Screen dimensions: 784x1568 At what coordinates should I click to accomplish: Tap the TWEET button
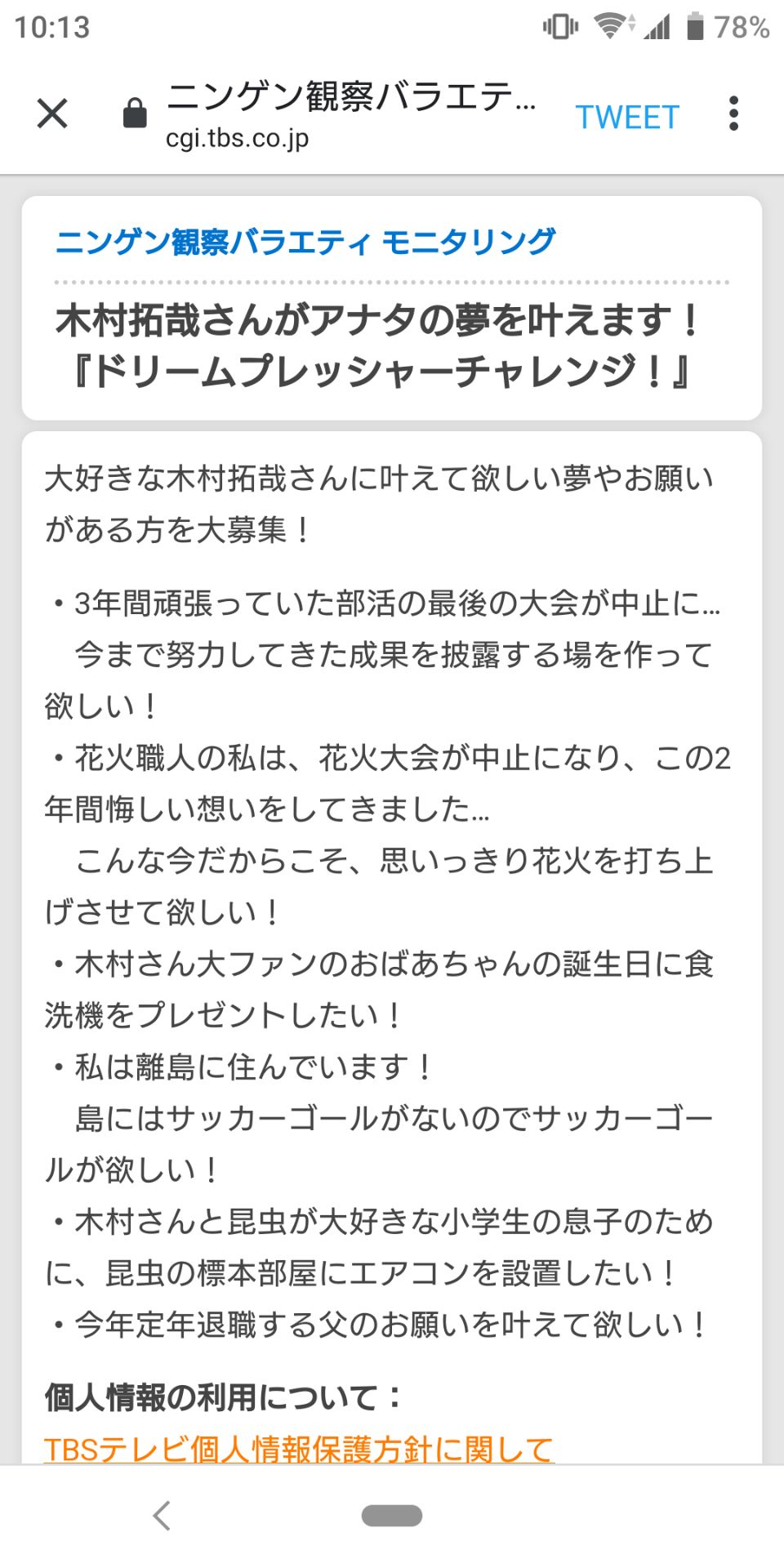click(626, 117)
